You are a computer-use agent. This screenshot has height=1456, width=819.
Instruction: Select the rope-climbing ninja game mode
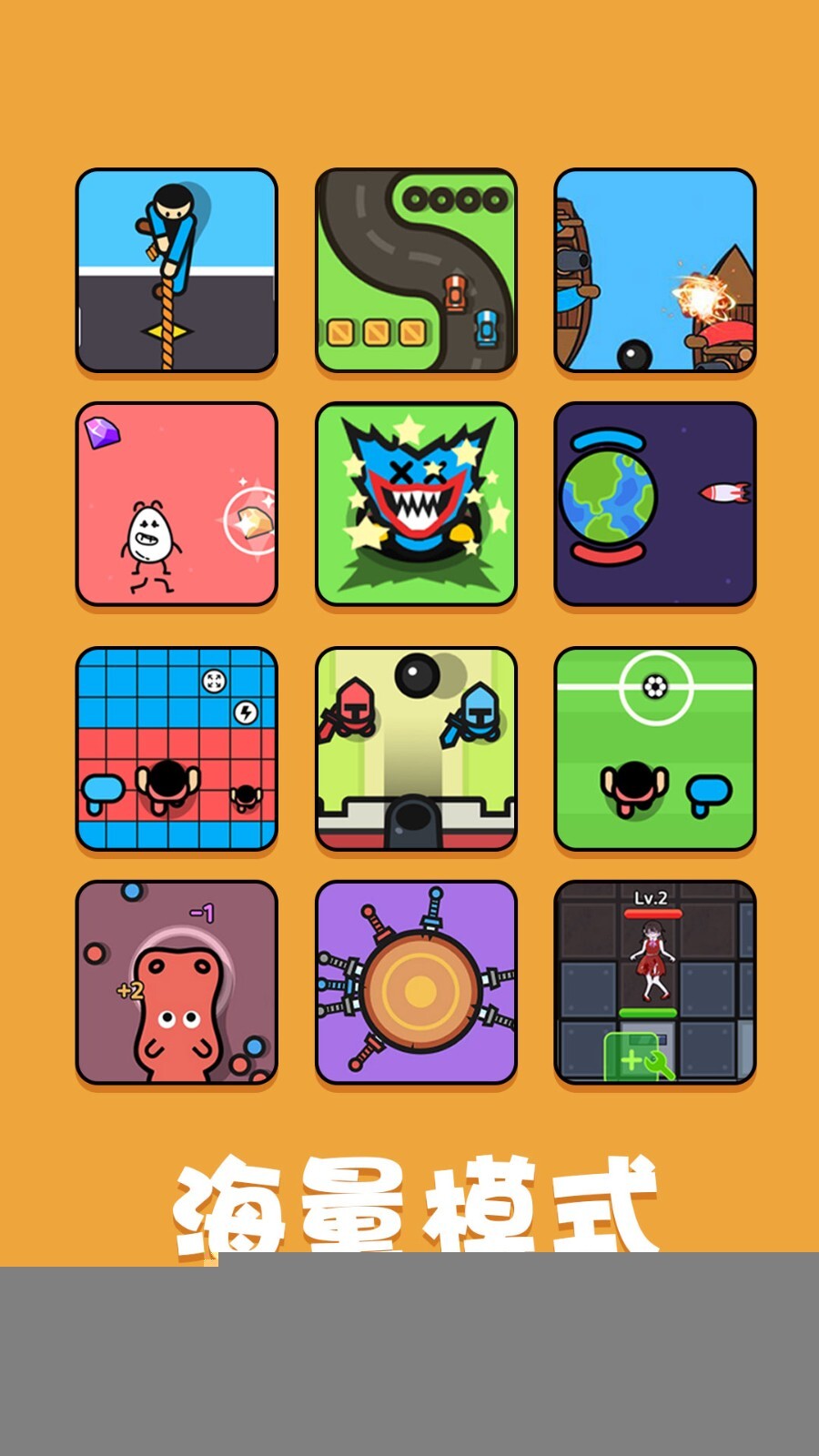178,268
